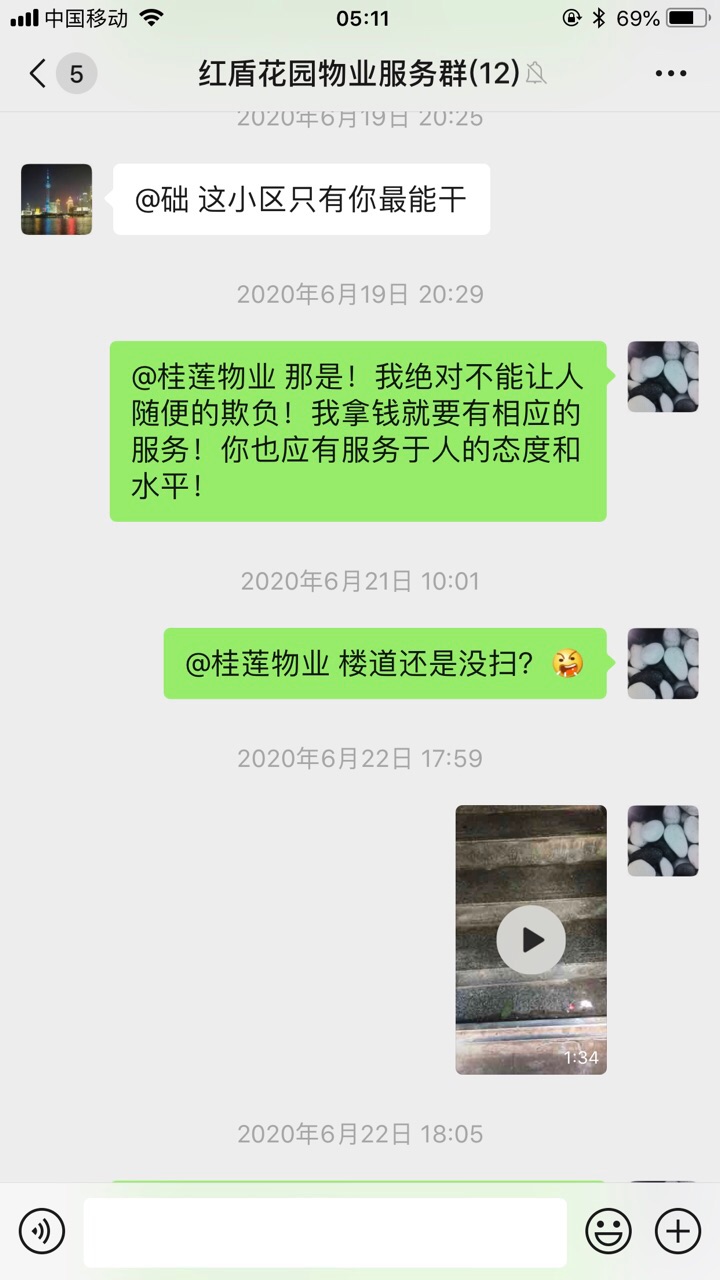Open the skyline avatar sender's profile
The width and height of the screenshot is (720, 1280).
point(57,200)
